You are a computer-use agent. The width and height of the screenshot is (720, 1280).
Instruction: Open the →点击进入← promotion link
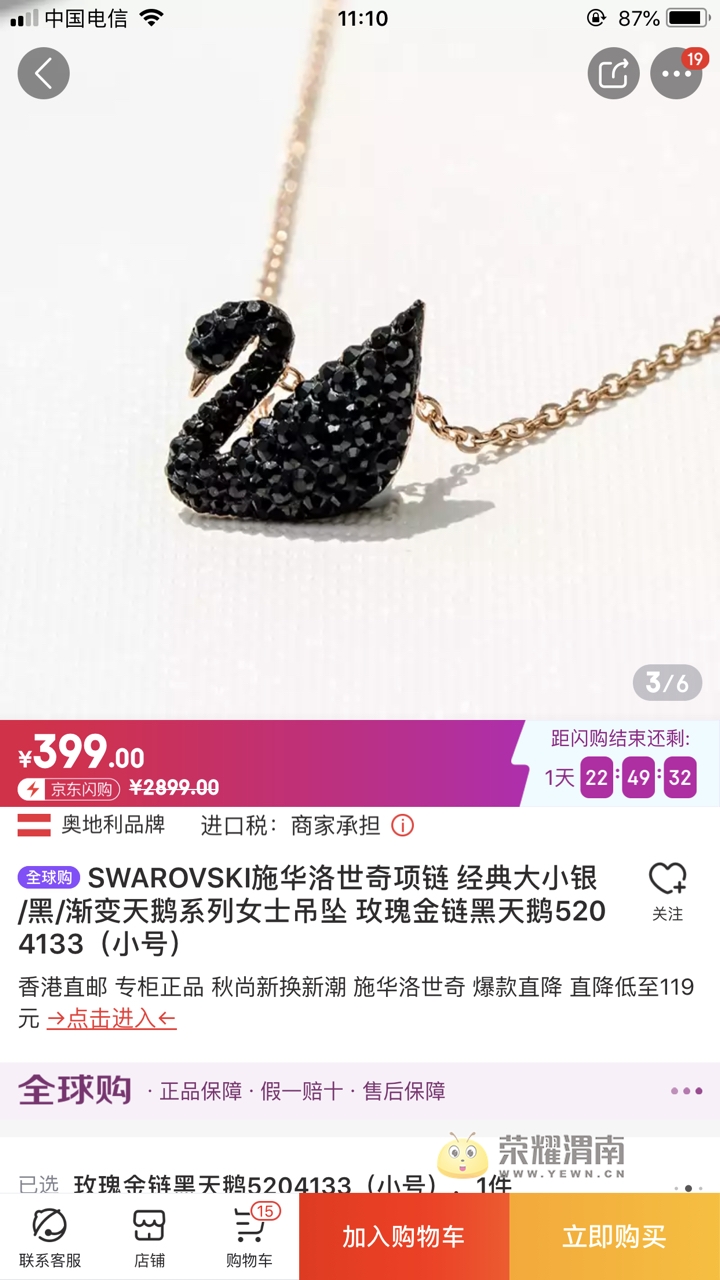click(111, 1019)
